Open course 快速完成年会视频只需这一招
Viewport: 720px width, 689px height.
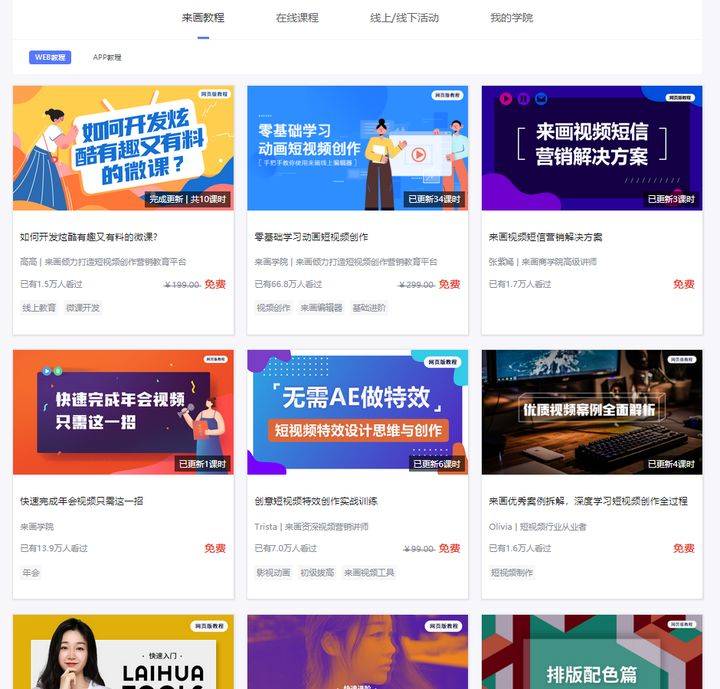123,412
